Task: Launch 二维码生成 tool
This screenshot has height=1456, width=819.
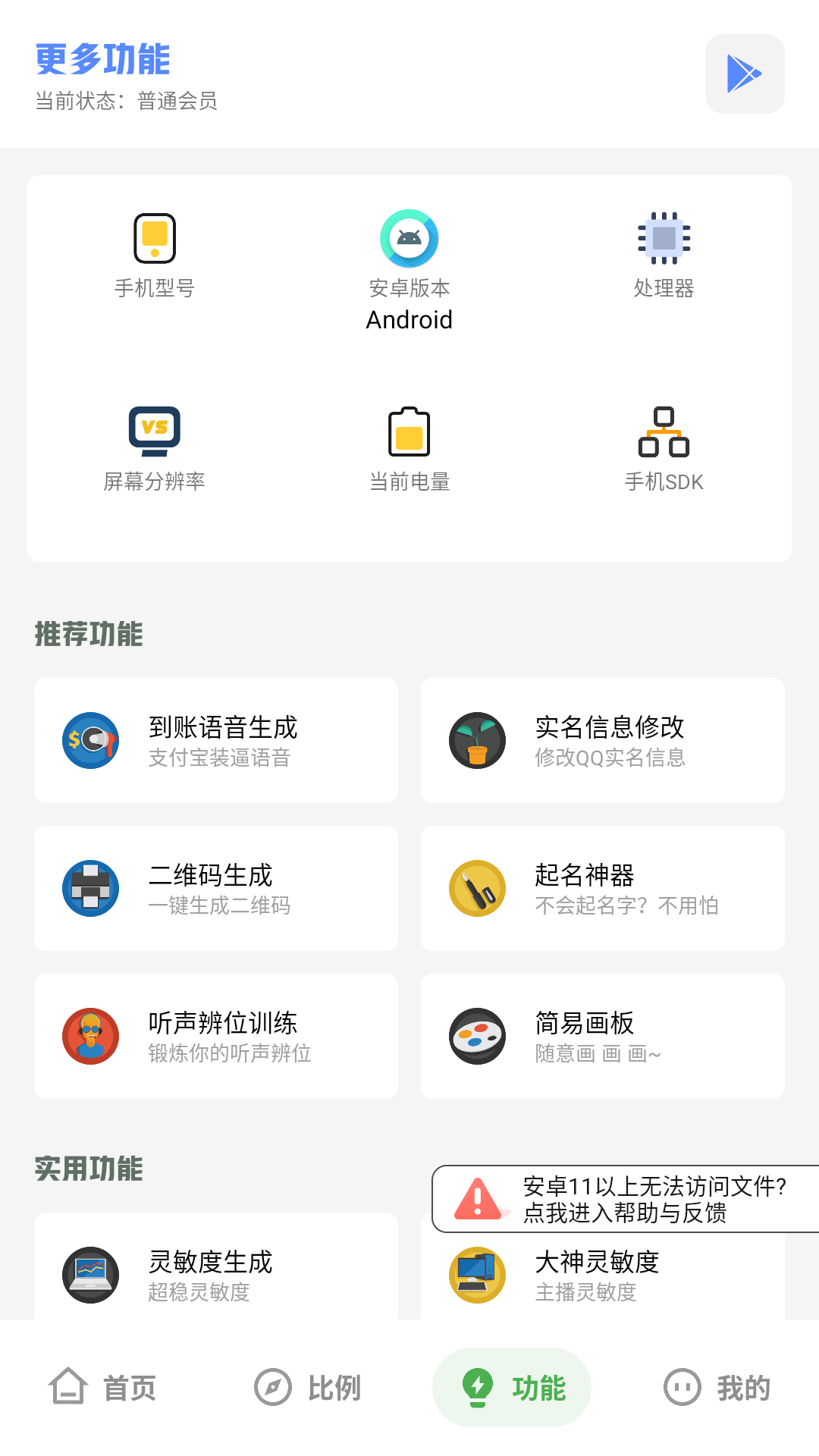Action: point(216,888)
